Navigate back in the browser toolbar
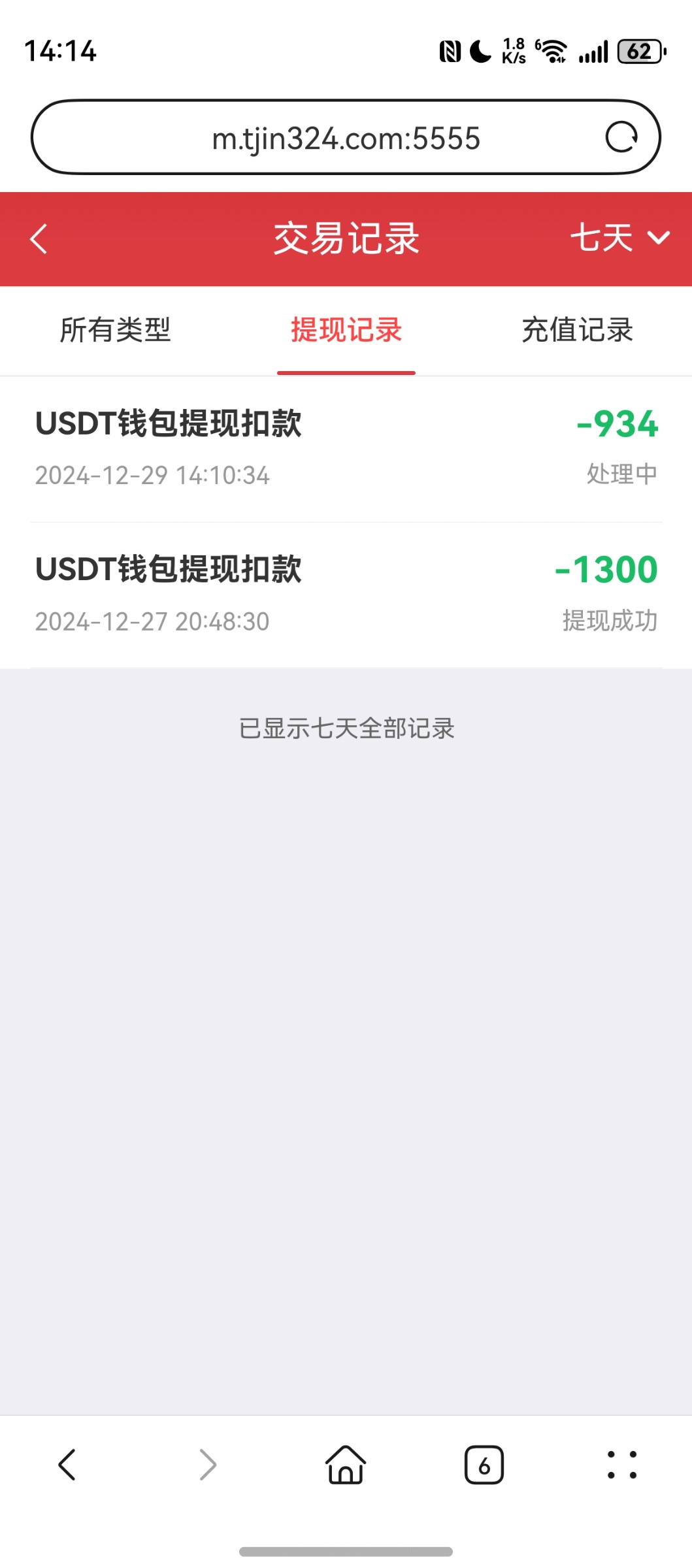 (x=67, y=1464)
